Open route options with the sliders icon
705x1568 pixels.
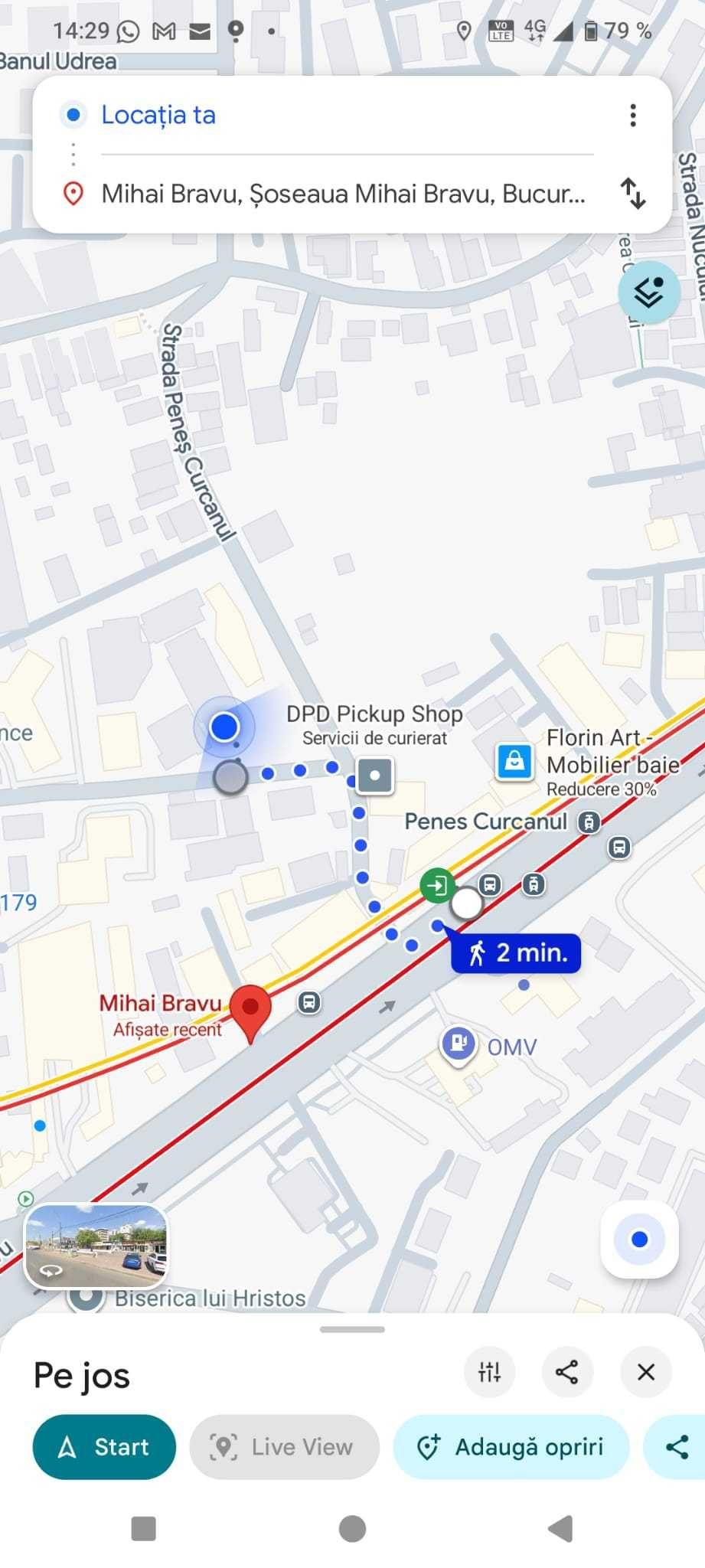coord(489,1372)
